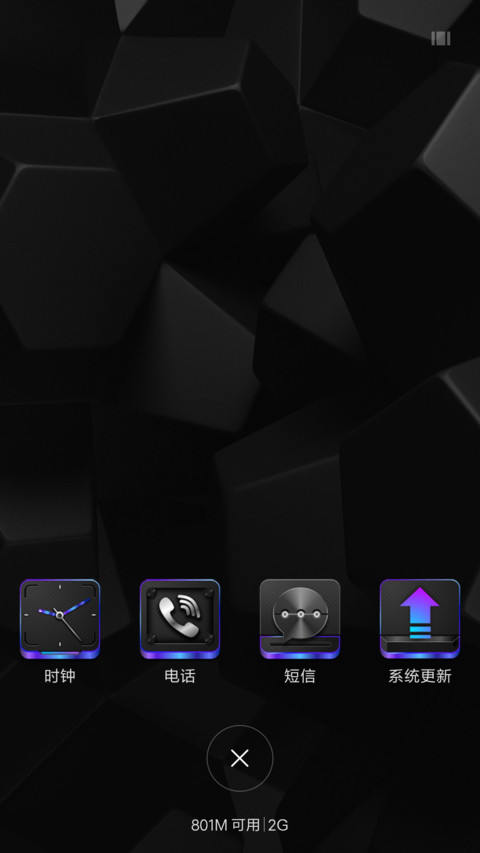The height and width of the screenshot is (853, 480).
Task: Clear all recent apps with X button
Action: (x=240, y=758)
